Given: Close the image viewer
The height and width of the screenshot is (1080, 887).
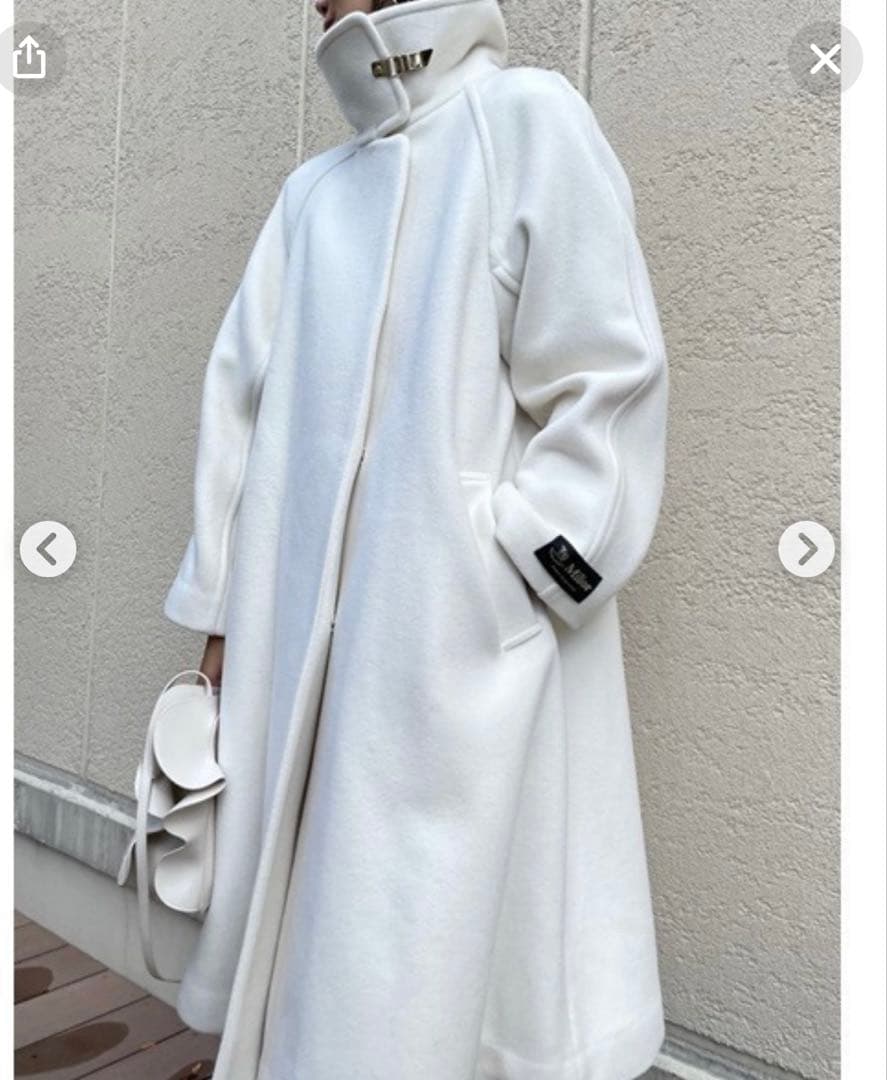Looking at the screenshot, I should click(825, 59).
